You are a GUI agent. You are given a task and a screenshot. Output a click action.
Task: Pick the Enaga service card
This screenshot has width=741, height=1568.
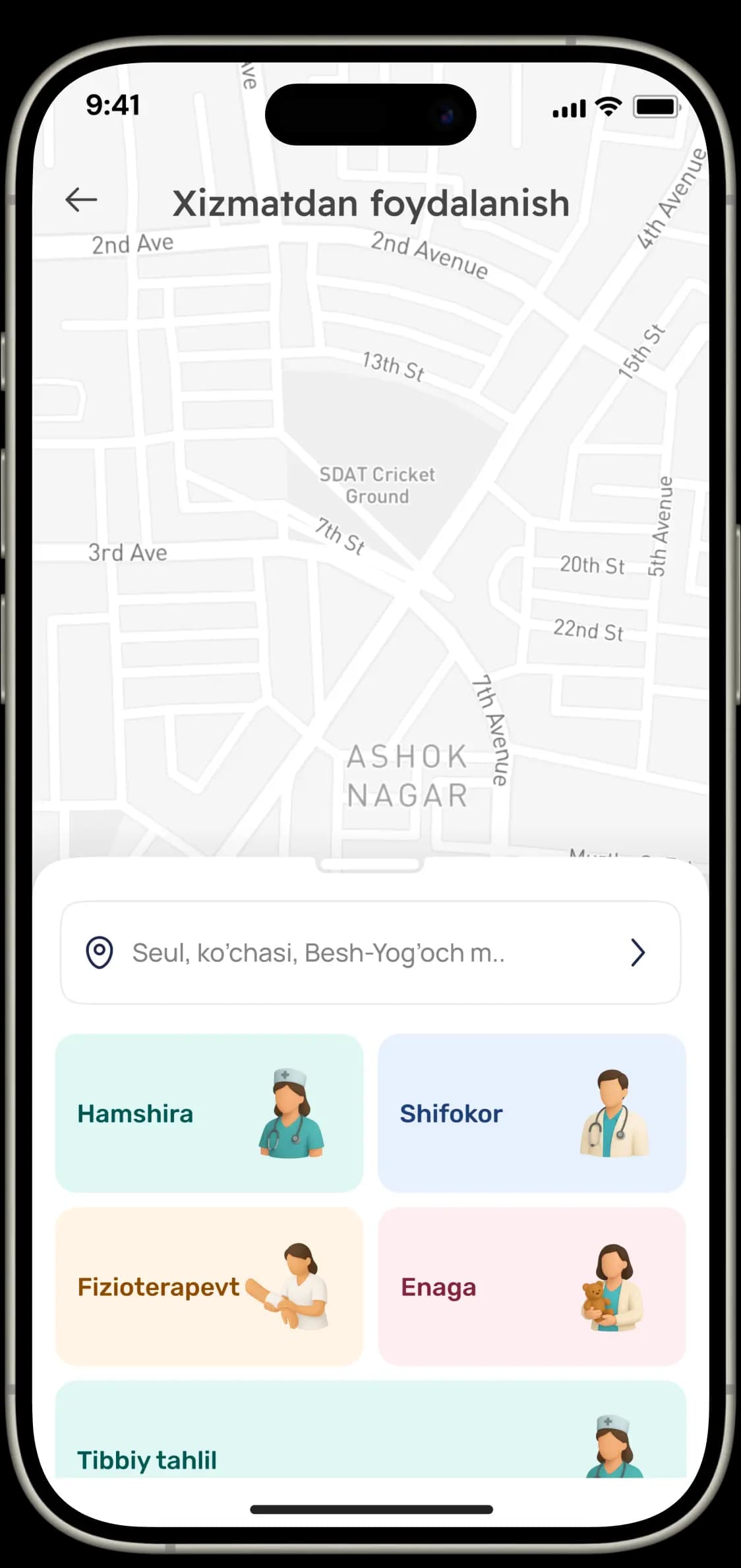[x=531, y=1286]
